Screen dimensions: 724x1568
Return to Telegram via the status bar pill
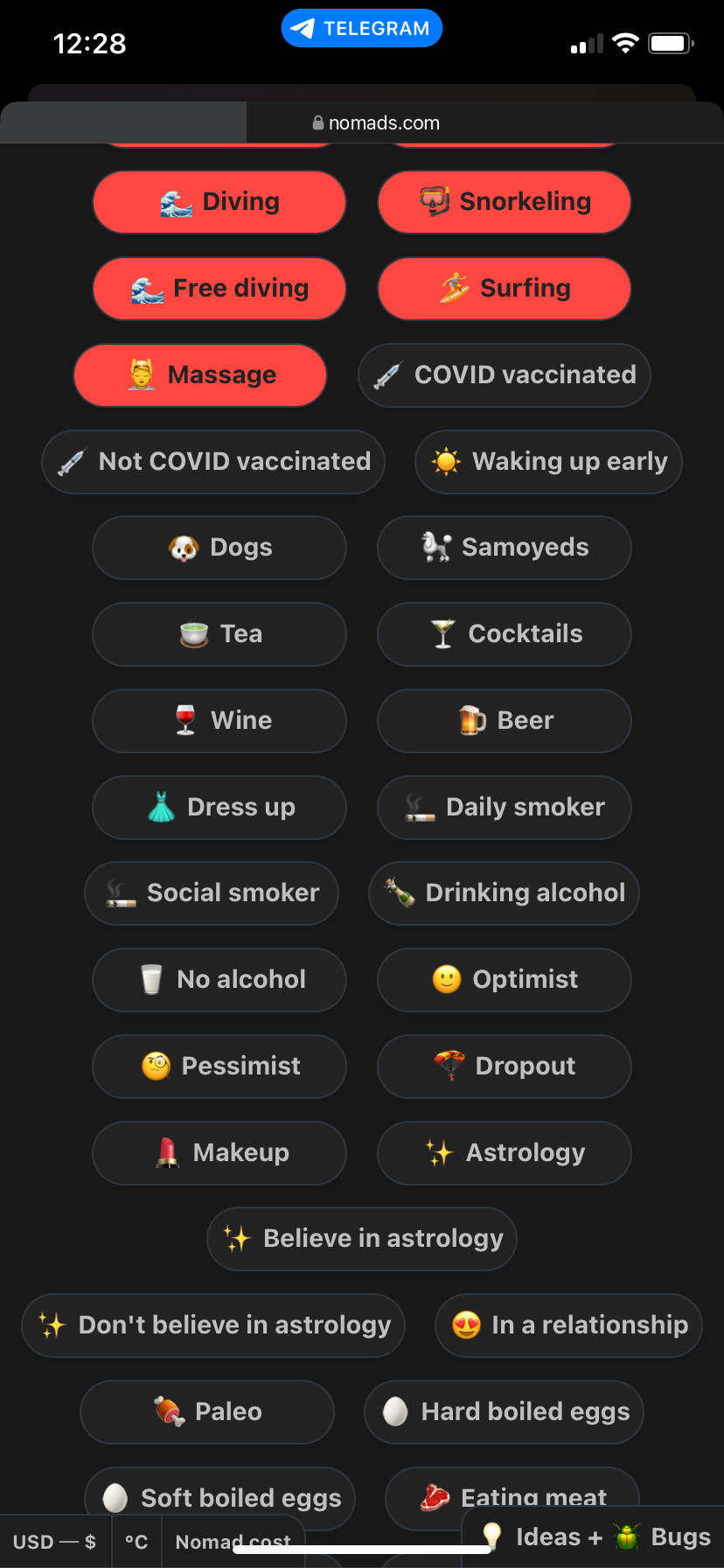(x=362, y=29)
